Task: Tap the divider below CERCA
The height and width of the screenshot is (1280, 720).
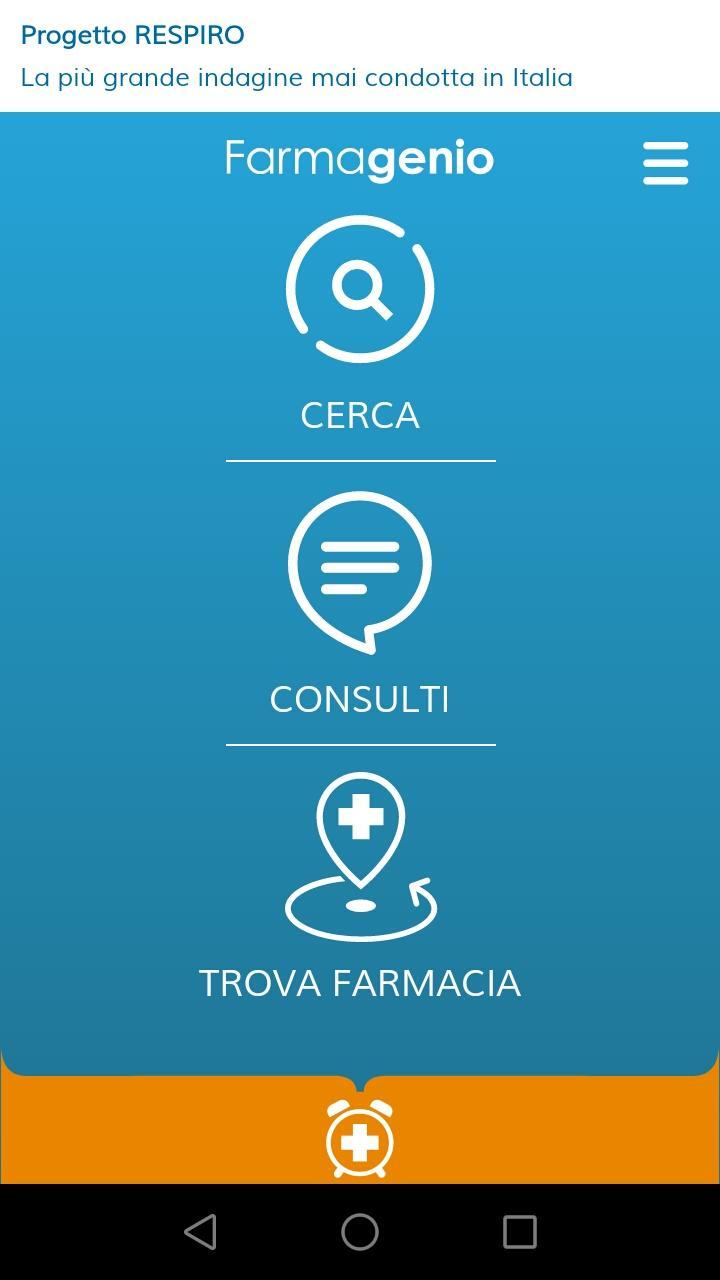Action: coord(360,461)
